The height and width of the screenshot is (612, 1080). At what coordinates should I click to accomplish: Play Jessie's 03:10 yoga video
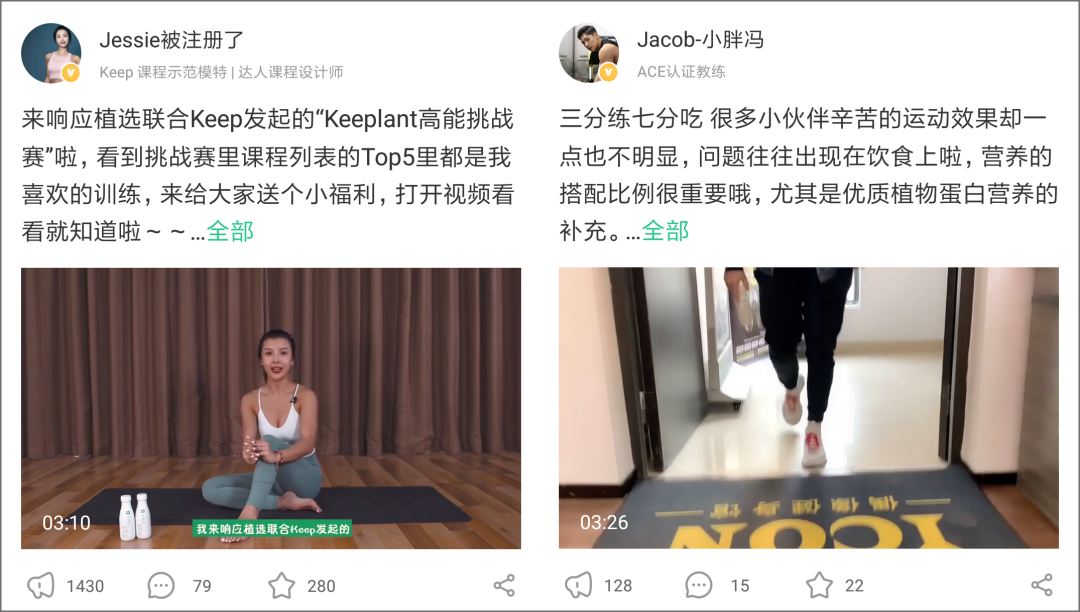(x=271, y=408)
